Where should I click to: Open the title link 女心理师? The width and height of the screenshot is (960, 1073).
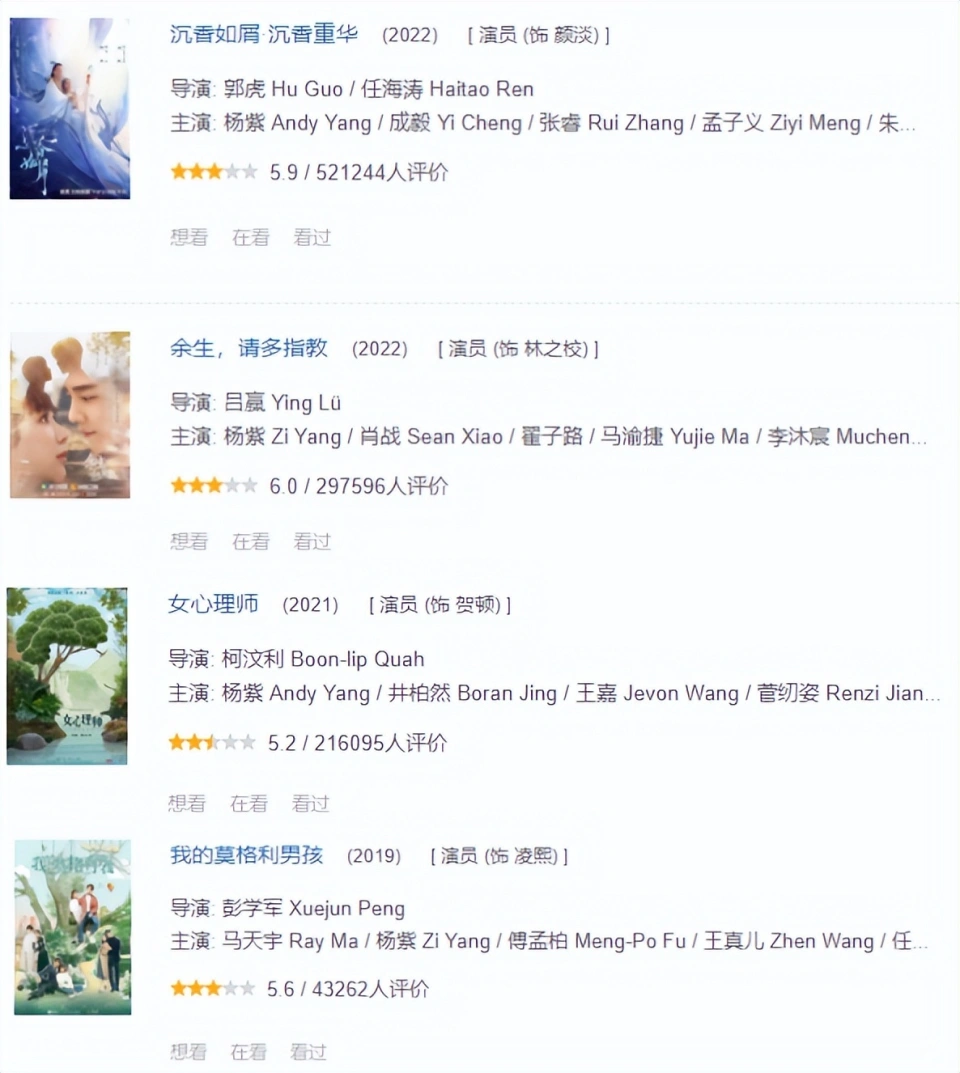click(x=214, y=604)
